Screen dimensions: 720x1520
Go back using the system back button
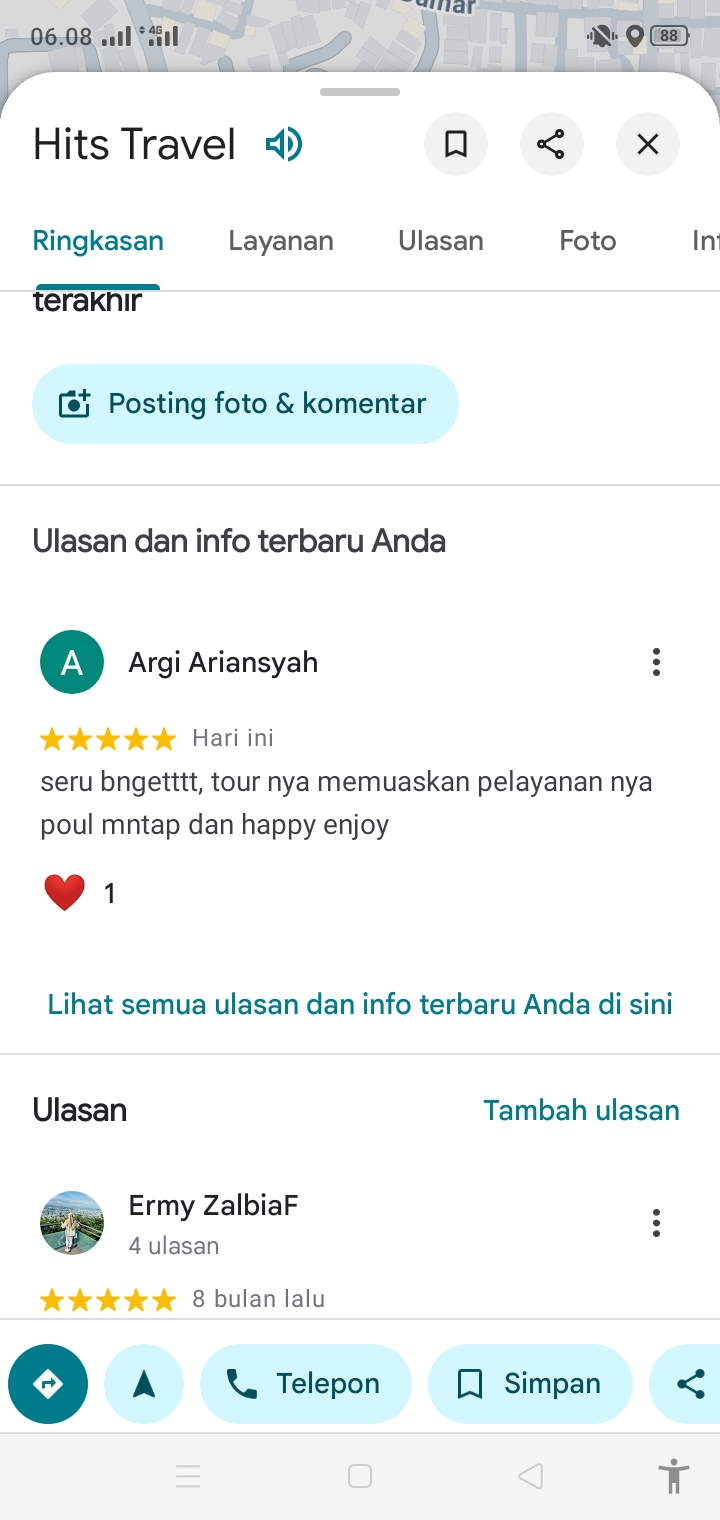coord(531,1476)
